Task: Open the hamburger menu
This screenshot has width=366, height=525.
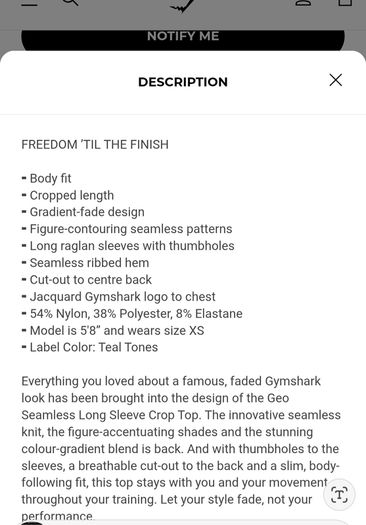Action: point(29,4)
